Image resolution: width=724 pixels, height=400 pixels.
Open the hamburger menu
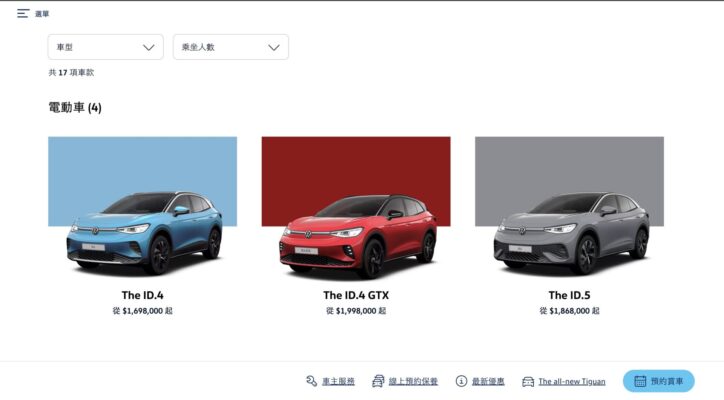tap(23, 13)
